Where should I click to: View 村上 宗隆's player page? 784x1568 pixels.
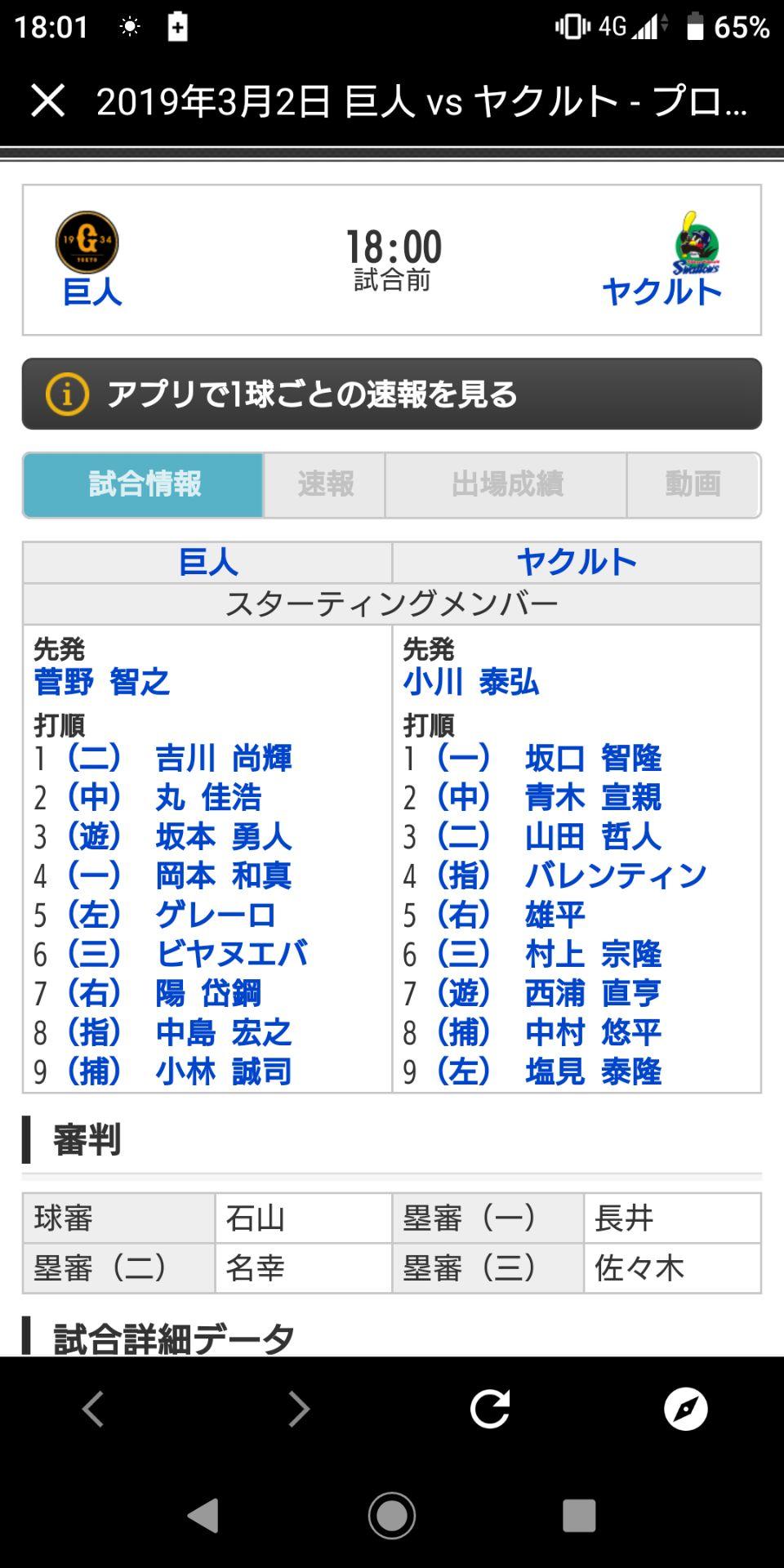593,954
